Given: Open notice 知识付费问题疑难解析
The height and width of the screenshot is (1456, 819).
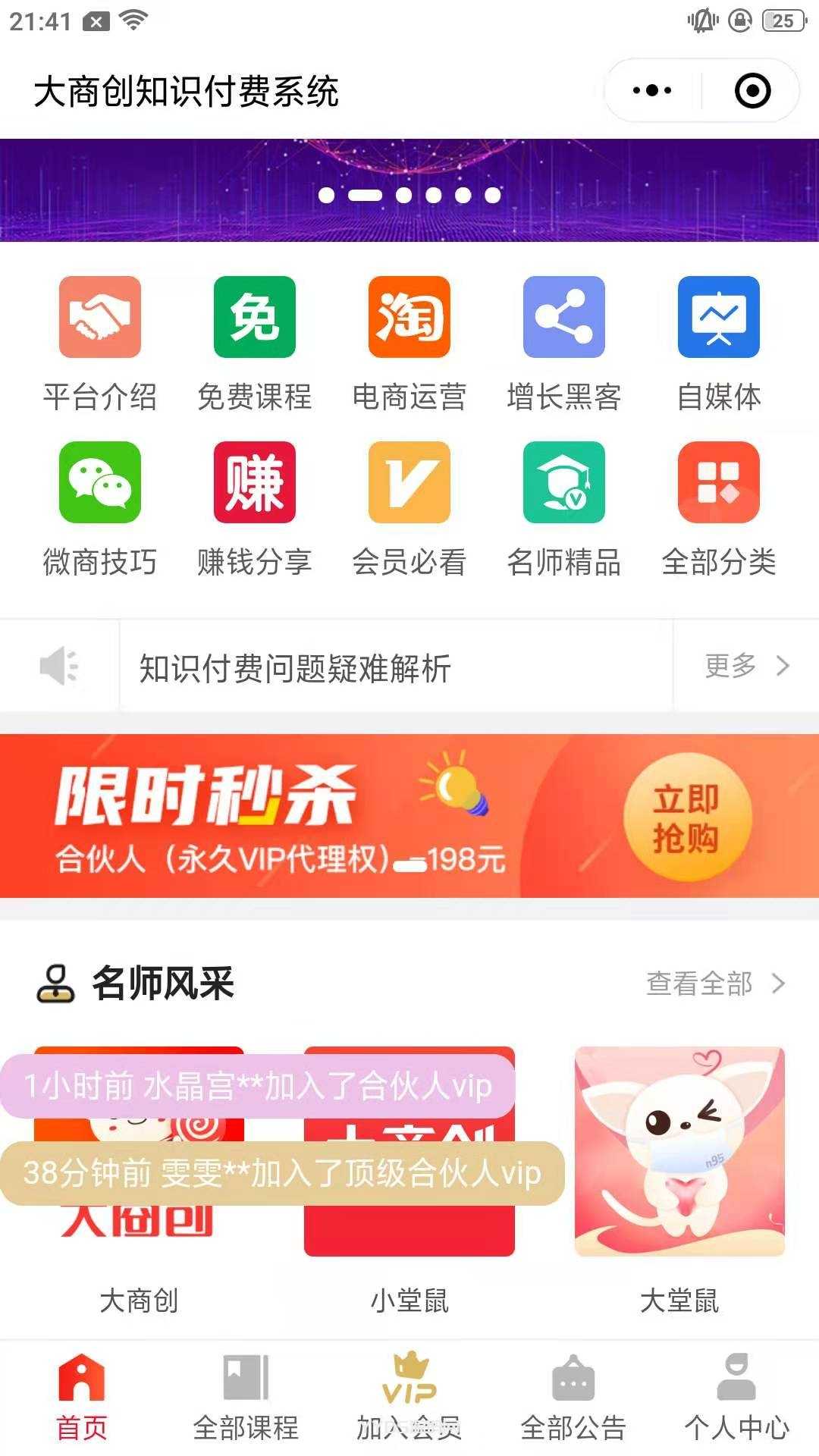Looking at the screenshot, I should [x=296, y=668].
